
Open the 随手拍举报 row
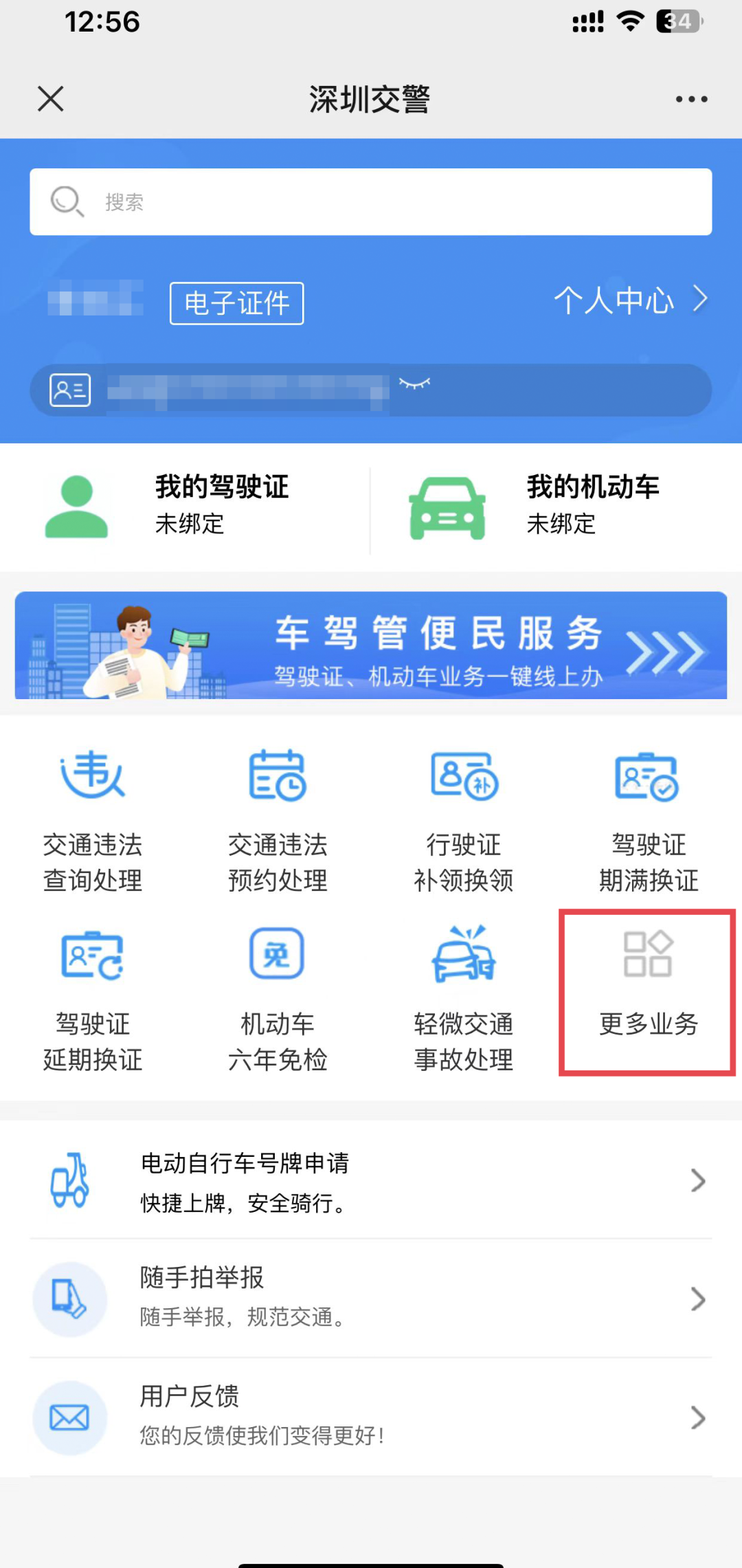(x=371, y=1299)
